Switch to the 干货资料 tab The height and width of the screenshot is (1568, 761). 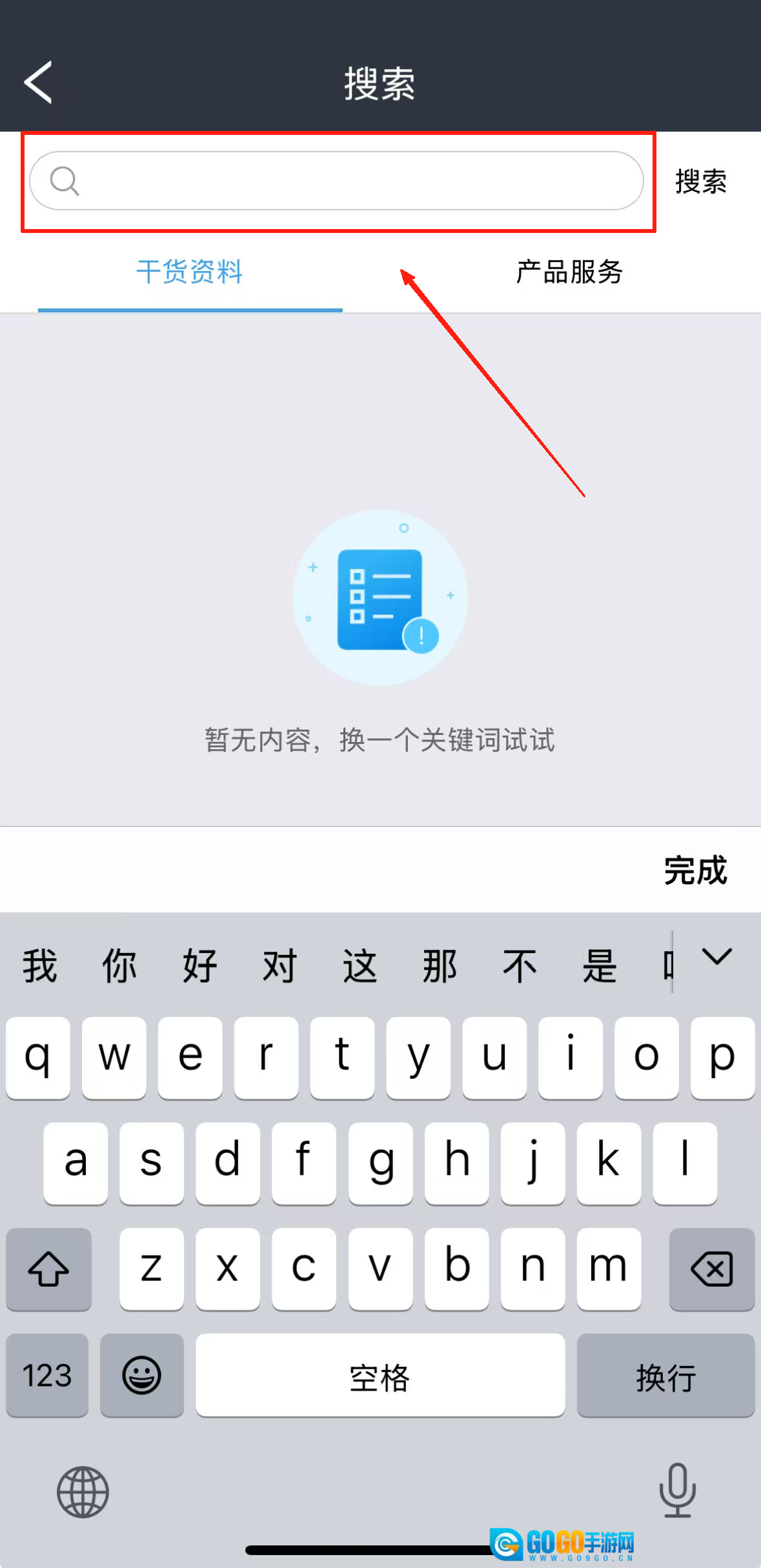pos(190,272)
